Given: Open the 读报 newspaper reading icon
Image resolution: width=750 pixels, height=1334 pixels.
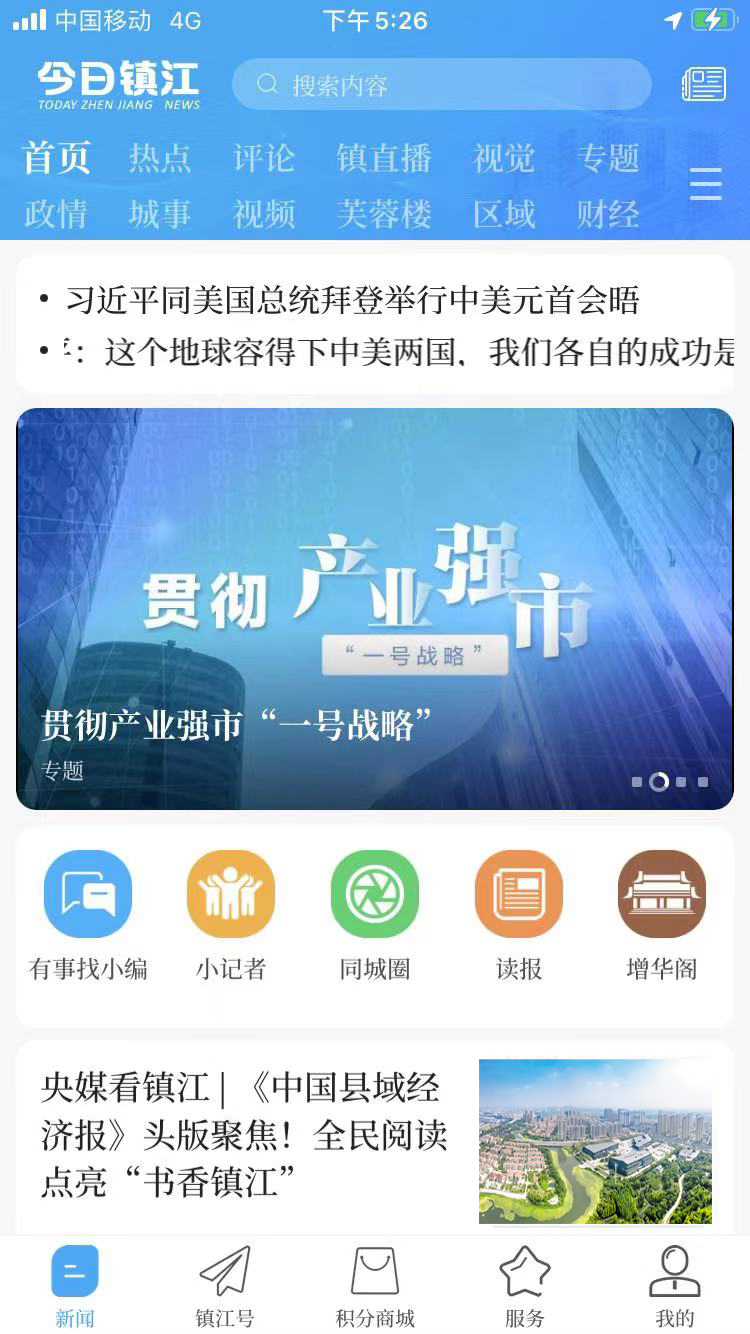Looking at the screenshot, I should (518, 895).
